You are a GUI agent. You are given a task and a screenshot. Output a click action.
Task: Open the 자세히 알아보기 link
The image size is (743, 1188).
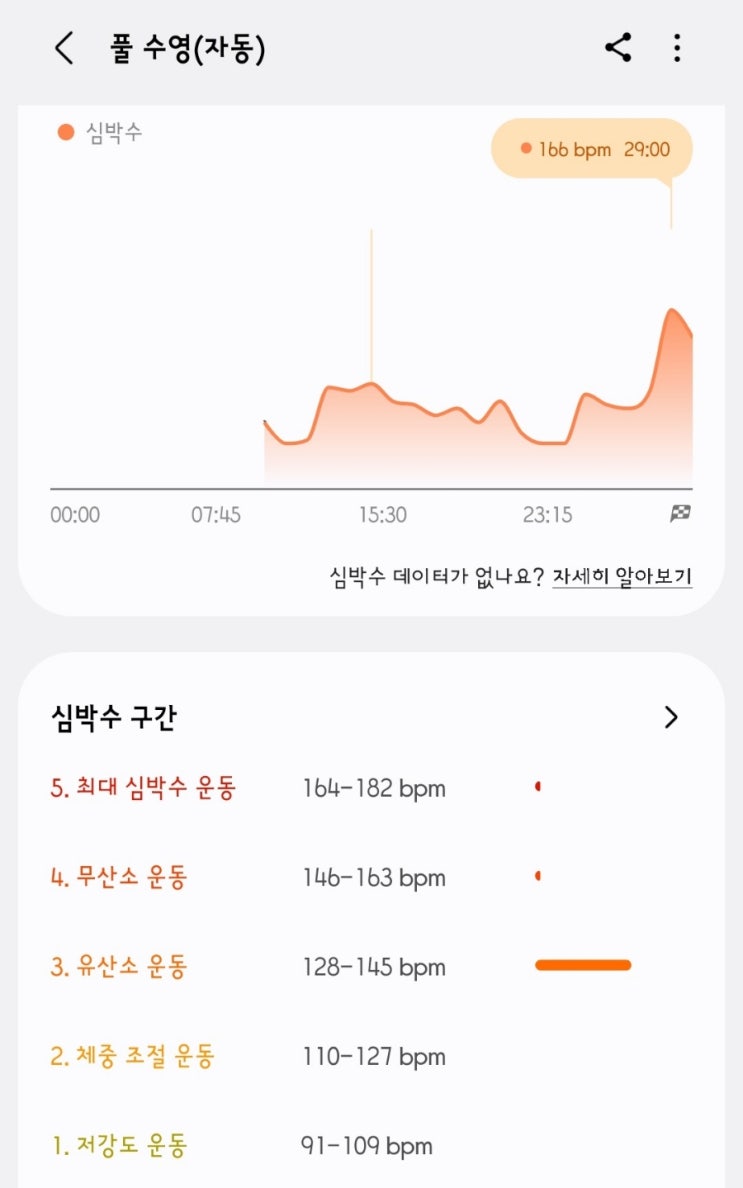point(622,577)
